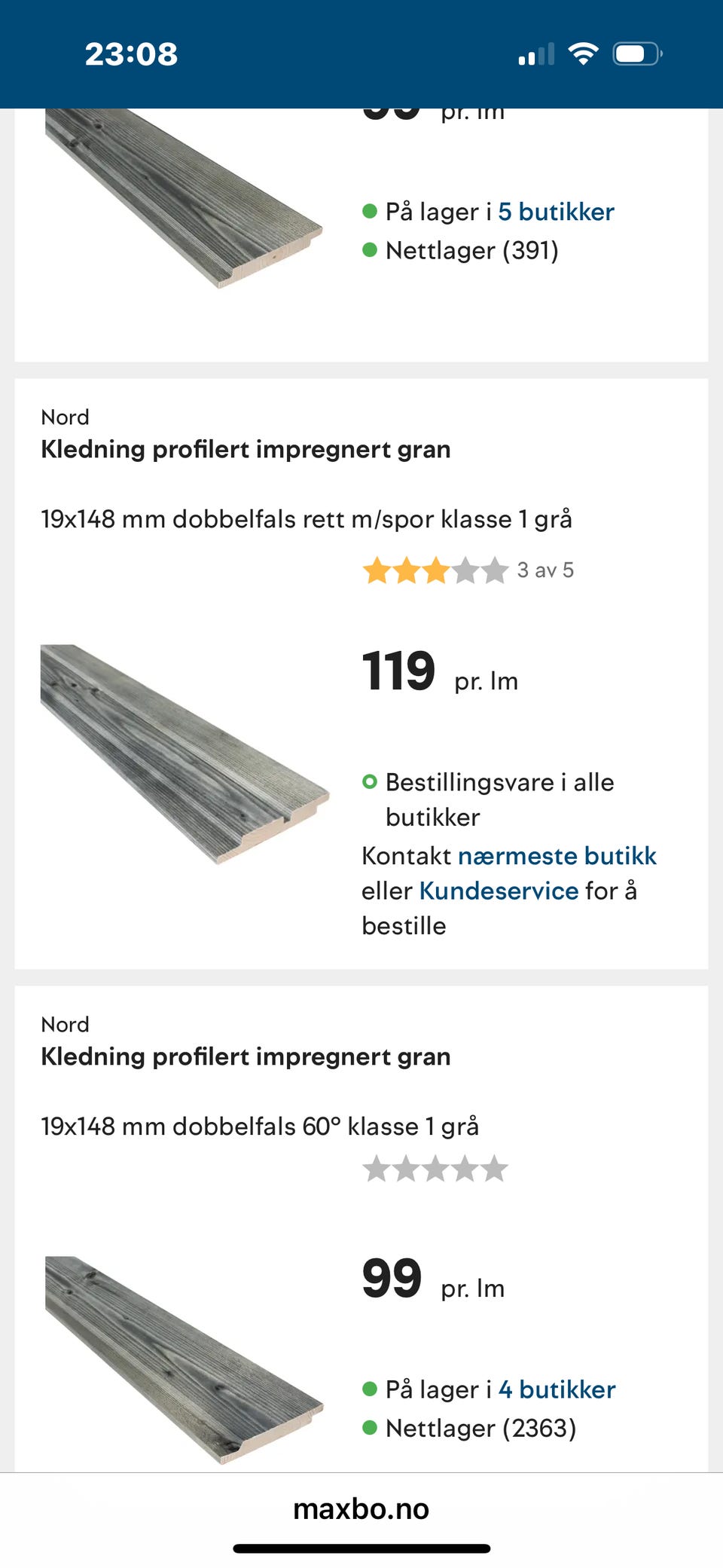Screen dimensions: 723x1568
Task: Tap the orange Bestillingsvare ring indicator
Action: coord(370,782)
